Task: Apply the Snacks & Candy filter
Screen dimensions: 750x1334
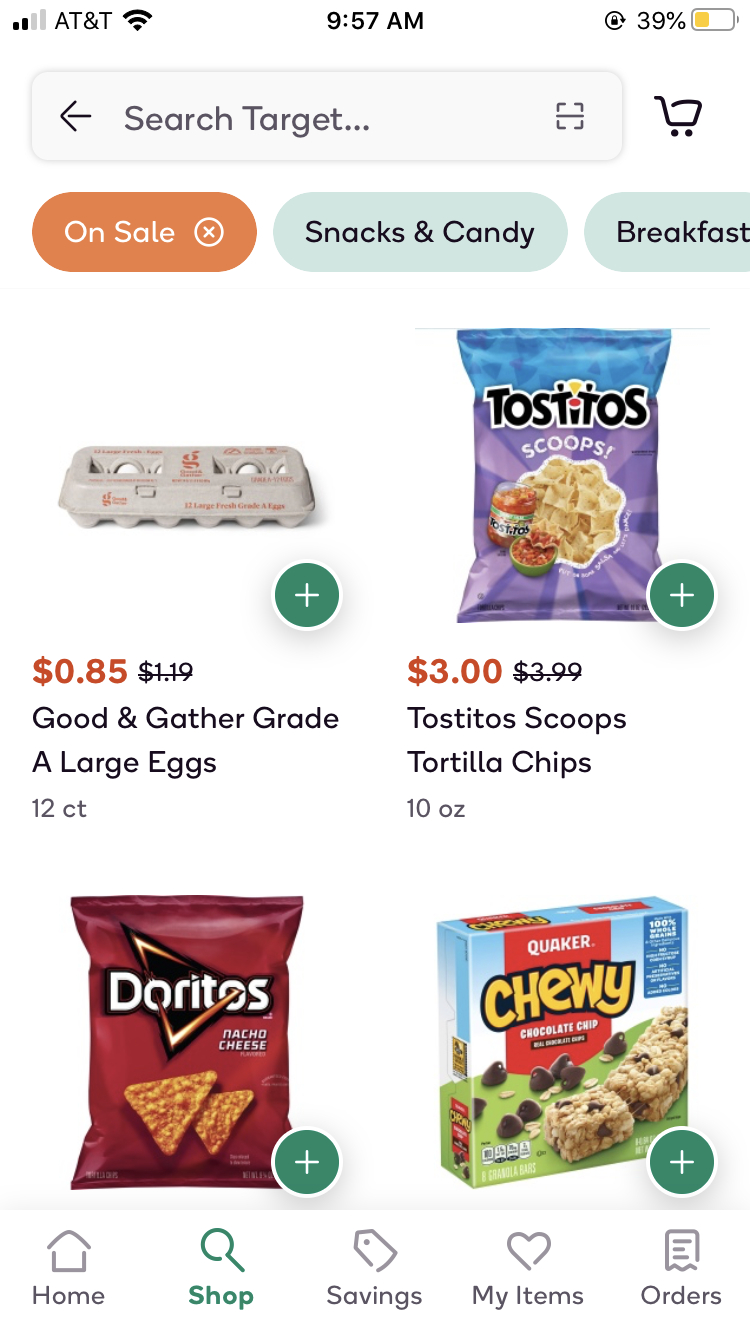Action: [419, 232]
